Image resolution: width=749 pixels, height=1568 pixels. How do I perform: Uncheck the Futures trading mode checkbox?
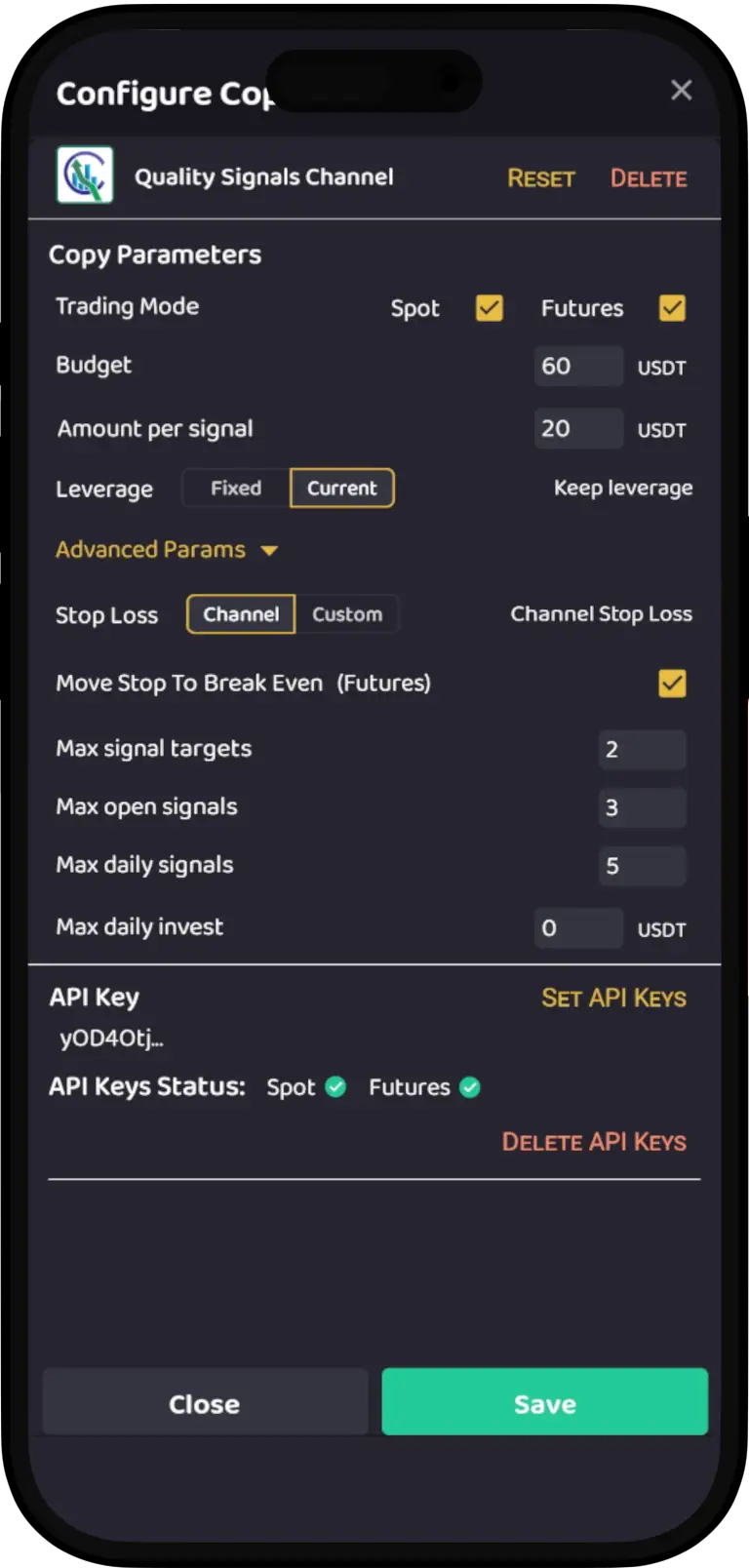pyautogui.click(x=672, y=308)
